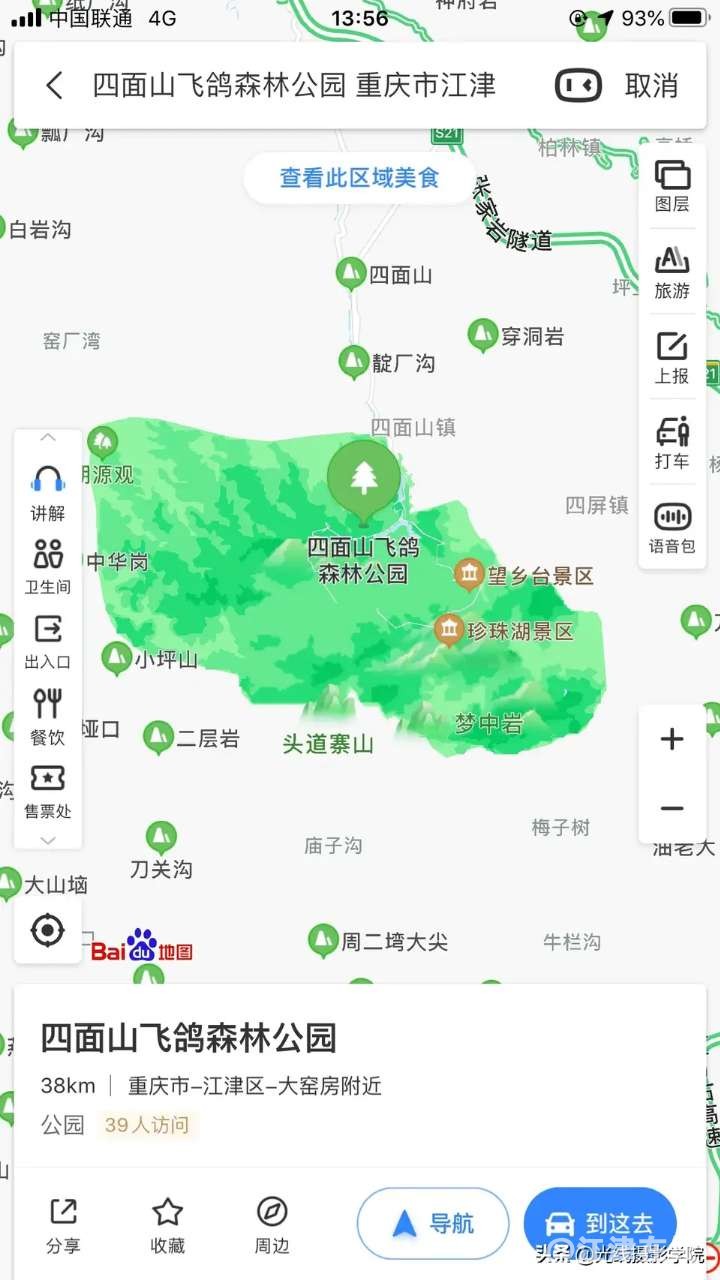Show 卫生间 restrooms on map
Image resolution: width=720 pixels, height=1280 pixels.
coord(48,566)
